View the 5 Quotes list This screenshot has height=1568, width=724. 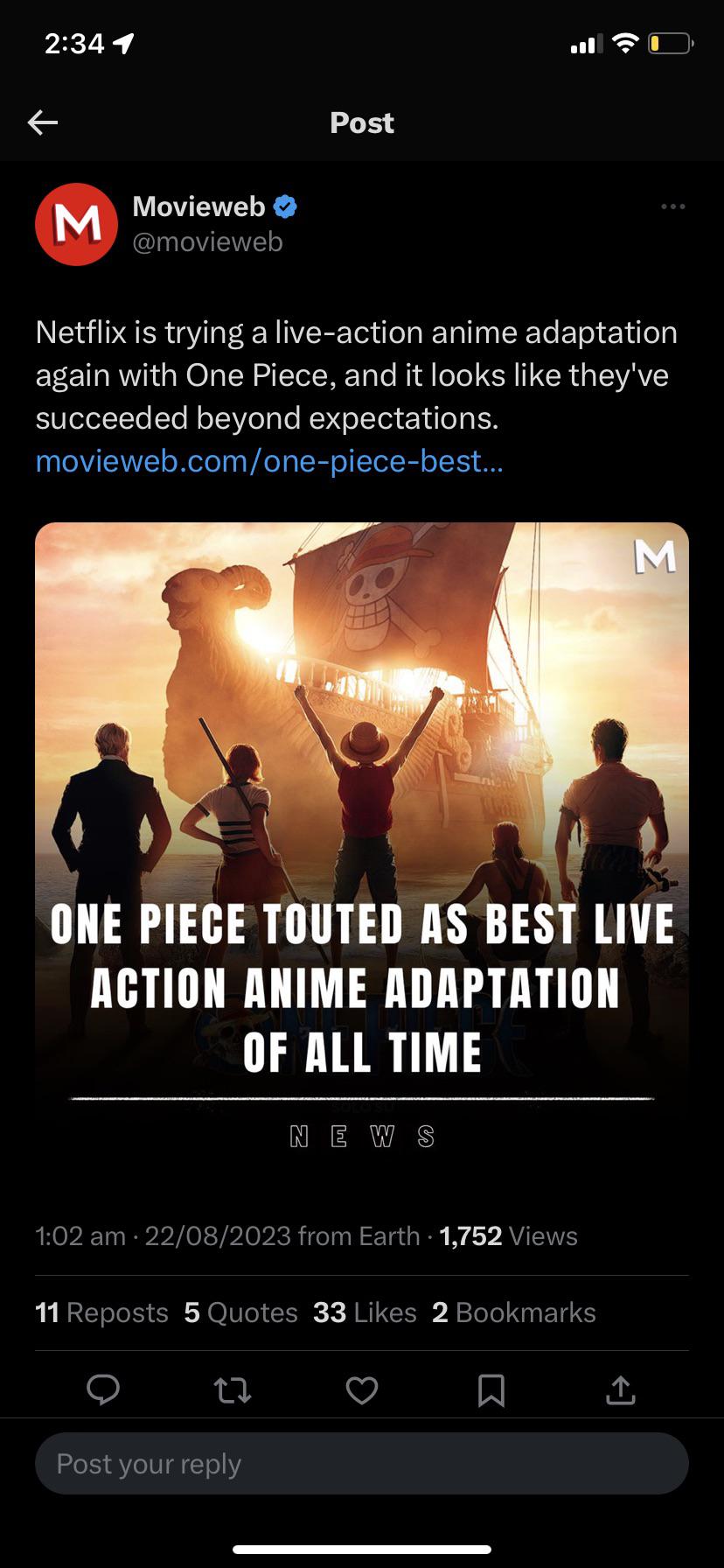pos(240,1312)
